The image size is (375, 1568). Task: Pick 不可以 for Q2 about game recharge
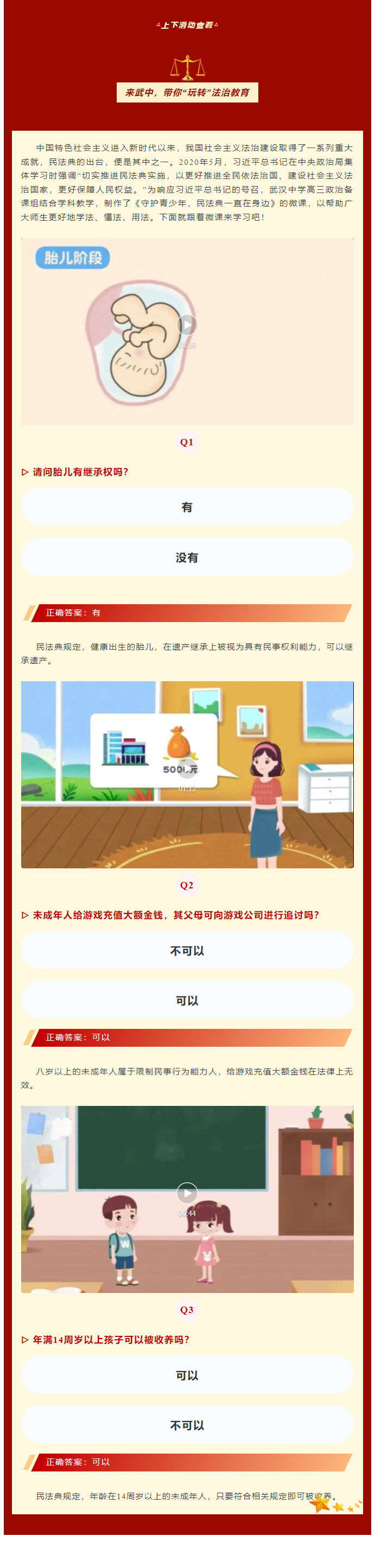(x=187, y=950)
